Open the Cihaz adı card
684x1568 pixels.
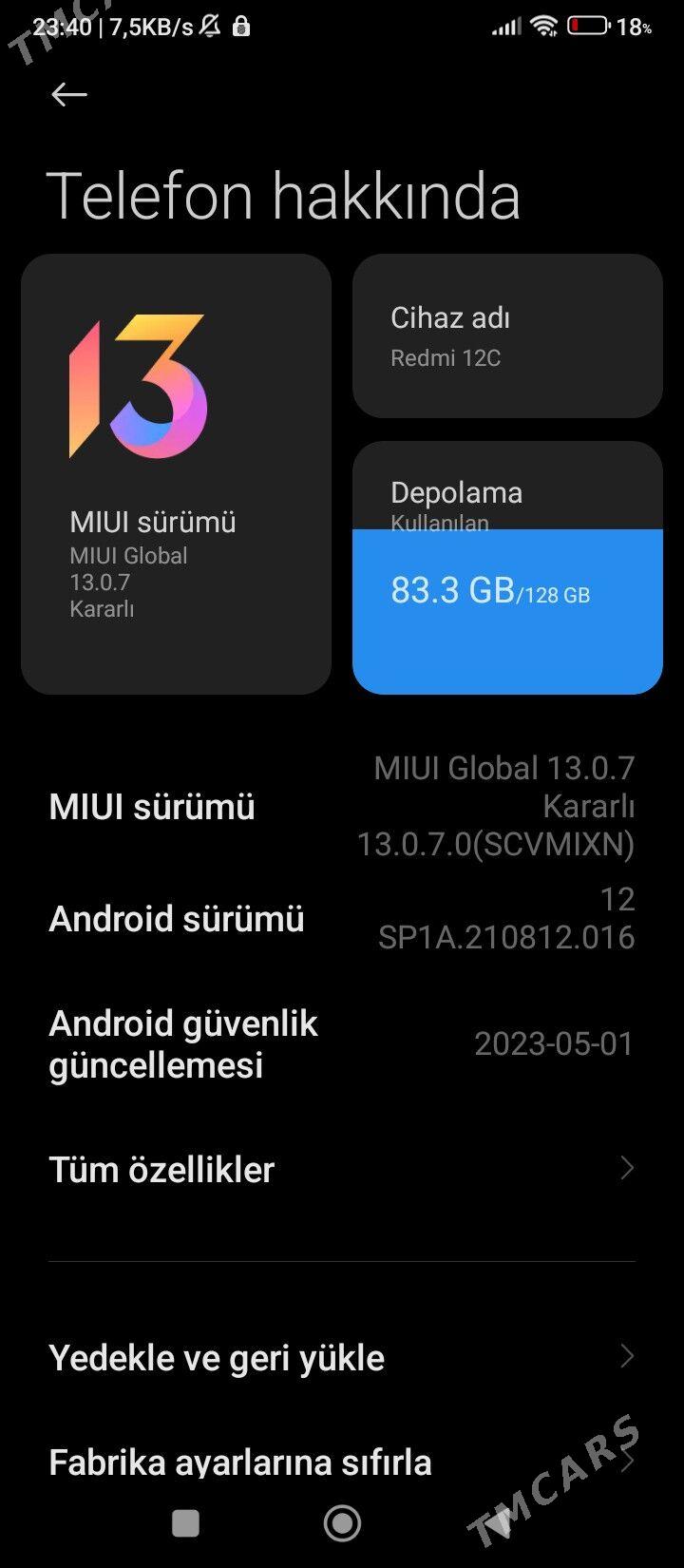(x=507, y=335)
